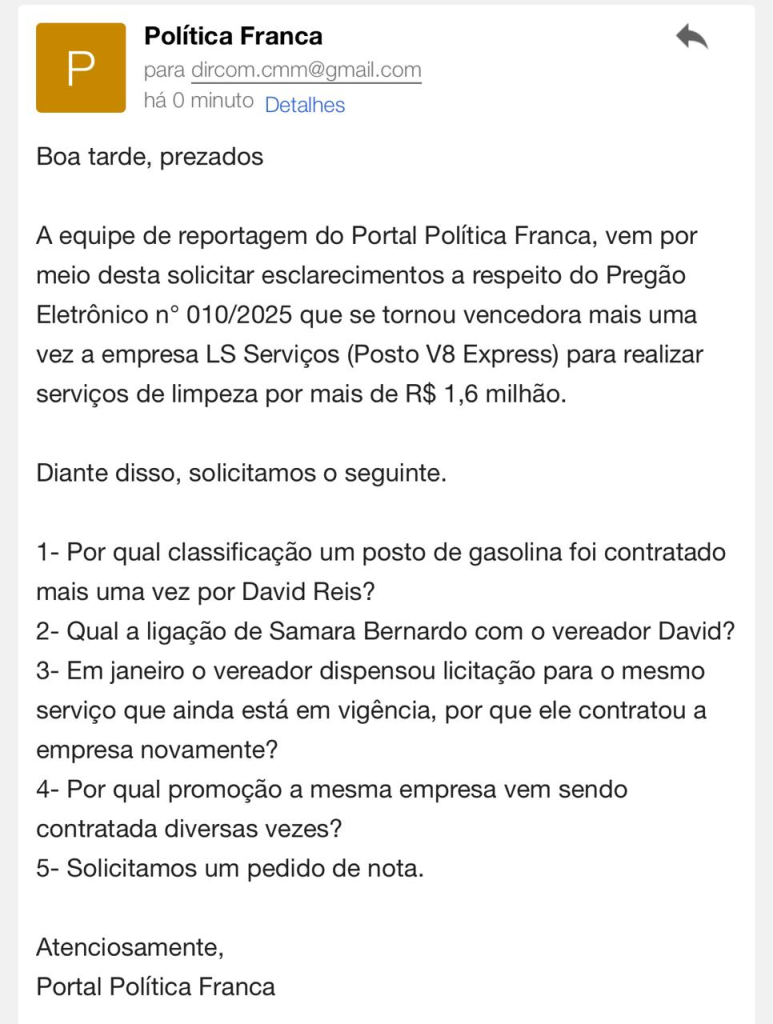The width and height of the screenshot is (773, 1024).
Task: Tap the recipient dircom.cmm@gmail.com address
Action: [306, 70]
